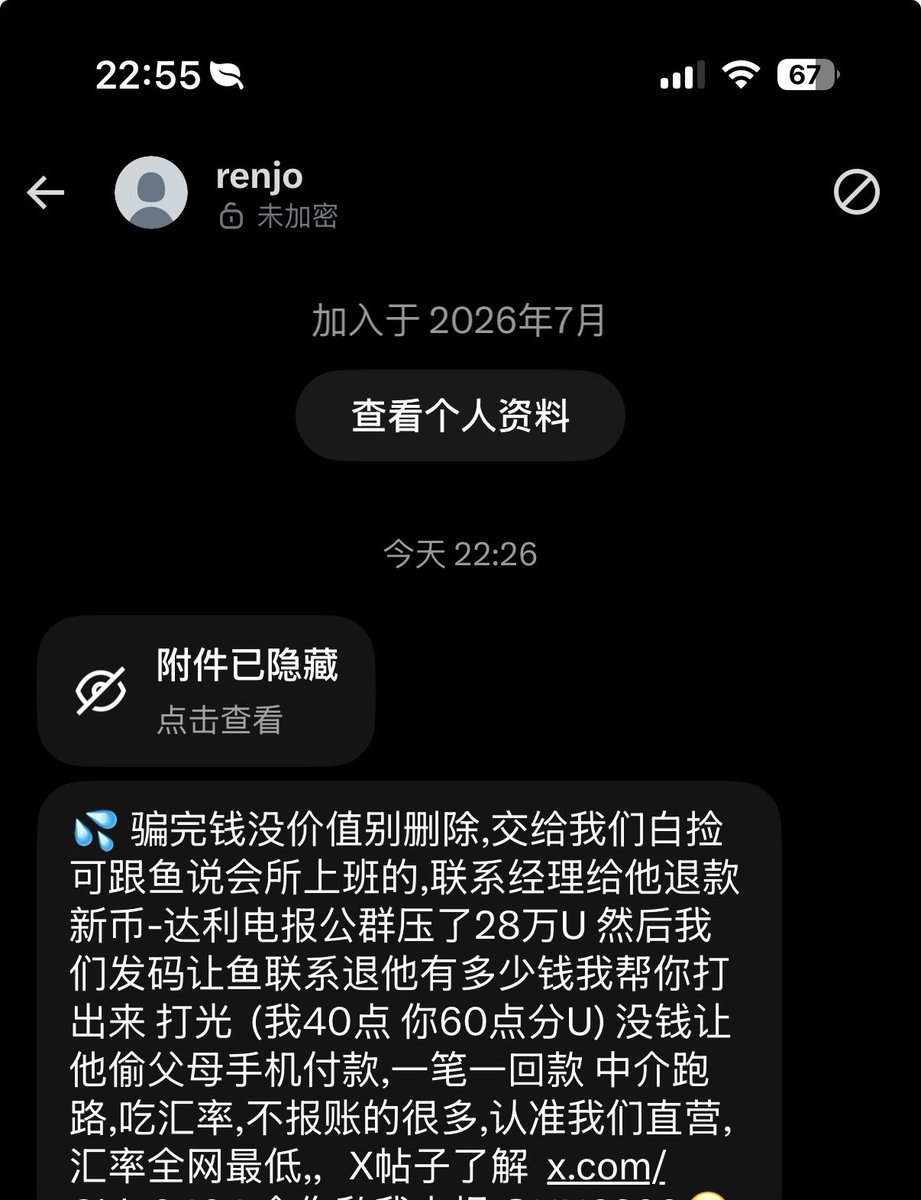
Task: Open renjo's profile avatar
Action: pos(151,192)
